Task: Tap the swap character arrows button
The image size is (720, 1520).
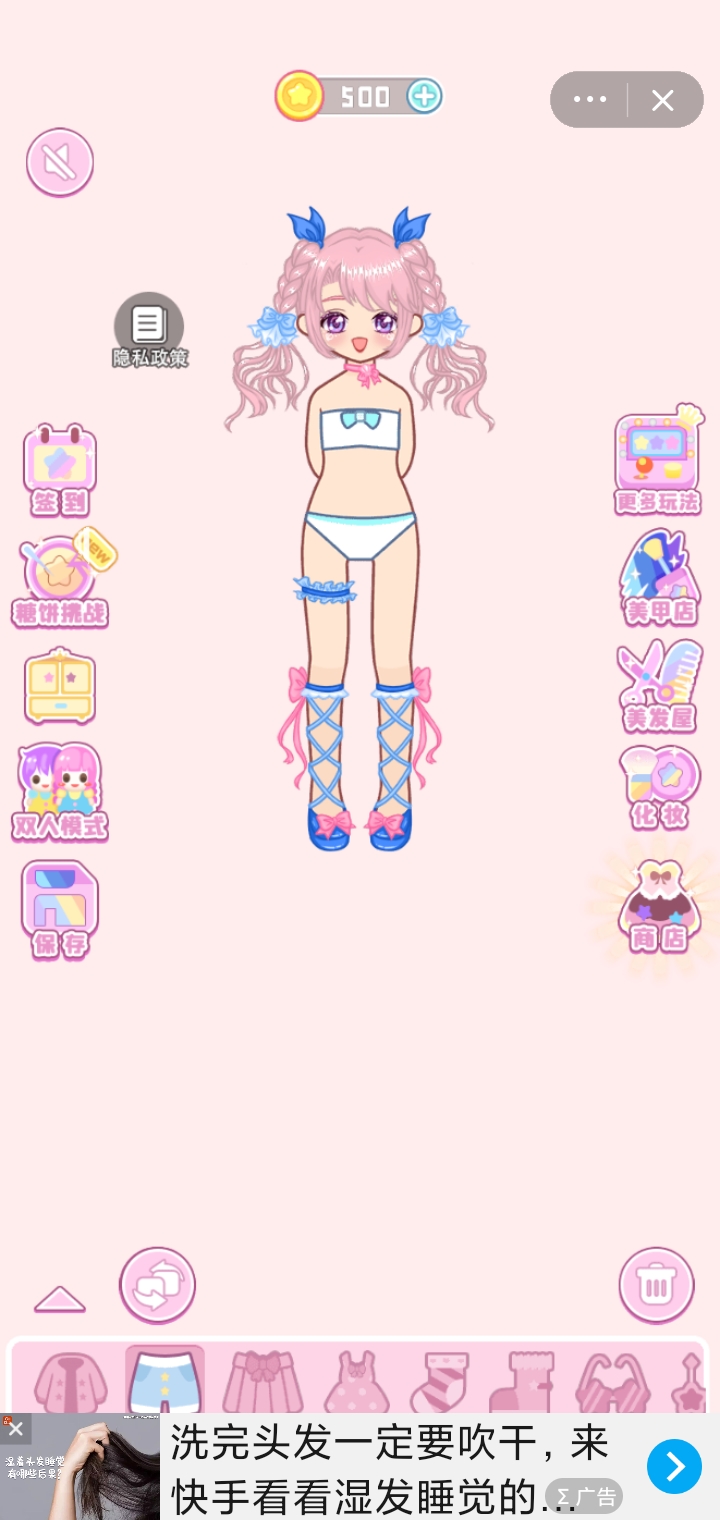Action: [x=157, y=1285]
